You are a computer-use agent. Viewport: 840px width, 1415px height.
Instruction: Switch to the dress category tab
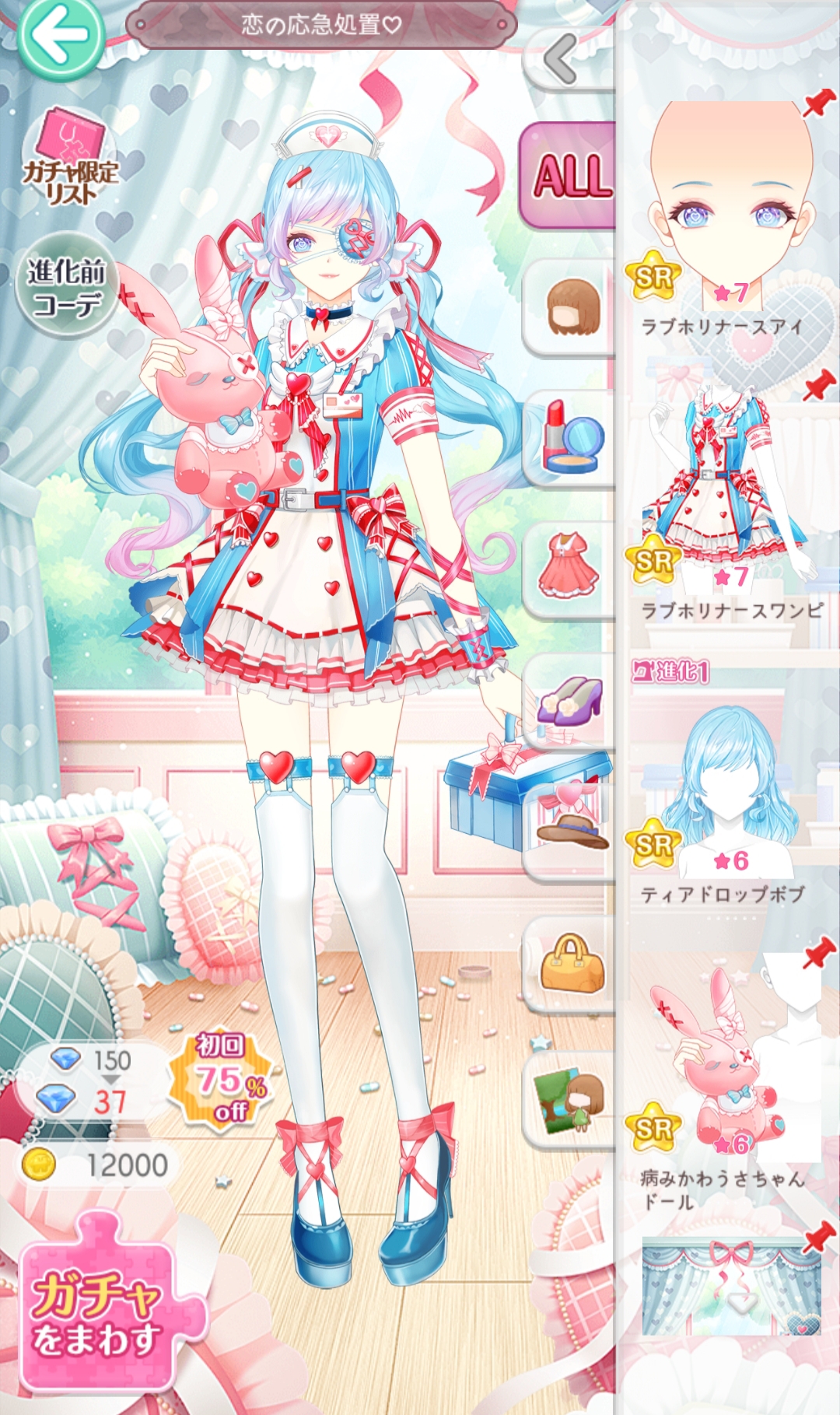569,569
